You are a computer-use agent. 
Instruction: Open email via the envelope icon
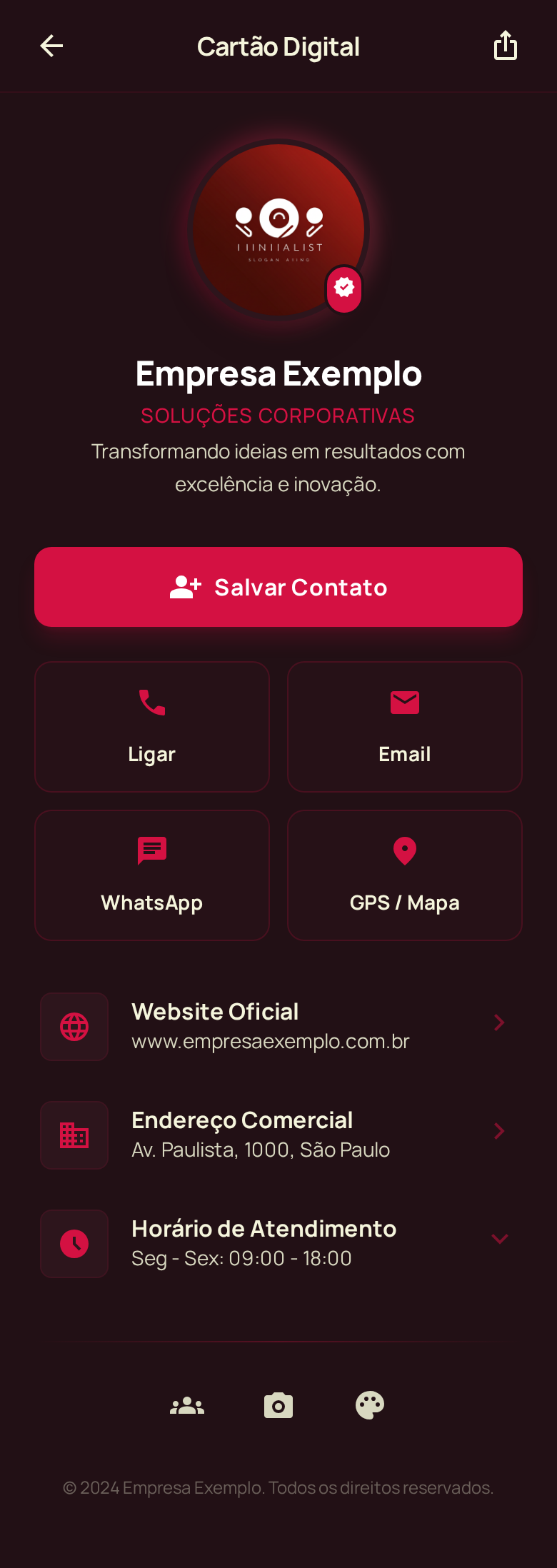click(404, 703)
